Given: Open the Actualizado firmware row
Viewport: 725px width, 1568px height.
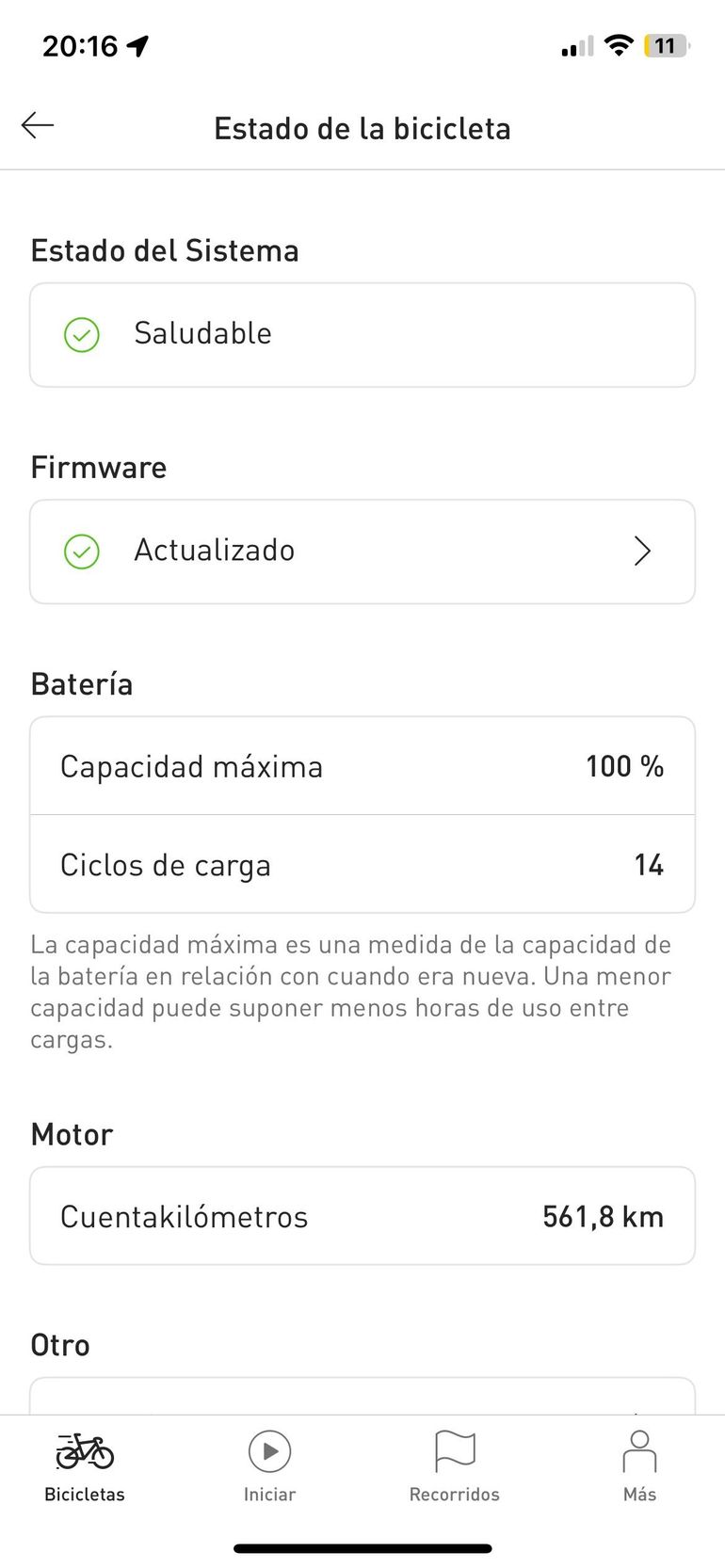Looking at the screenshot, I should coord(362,552).
